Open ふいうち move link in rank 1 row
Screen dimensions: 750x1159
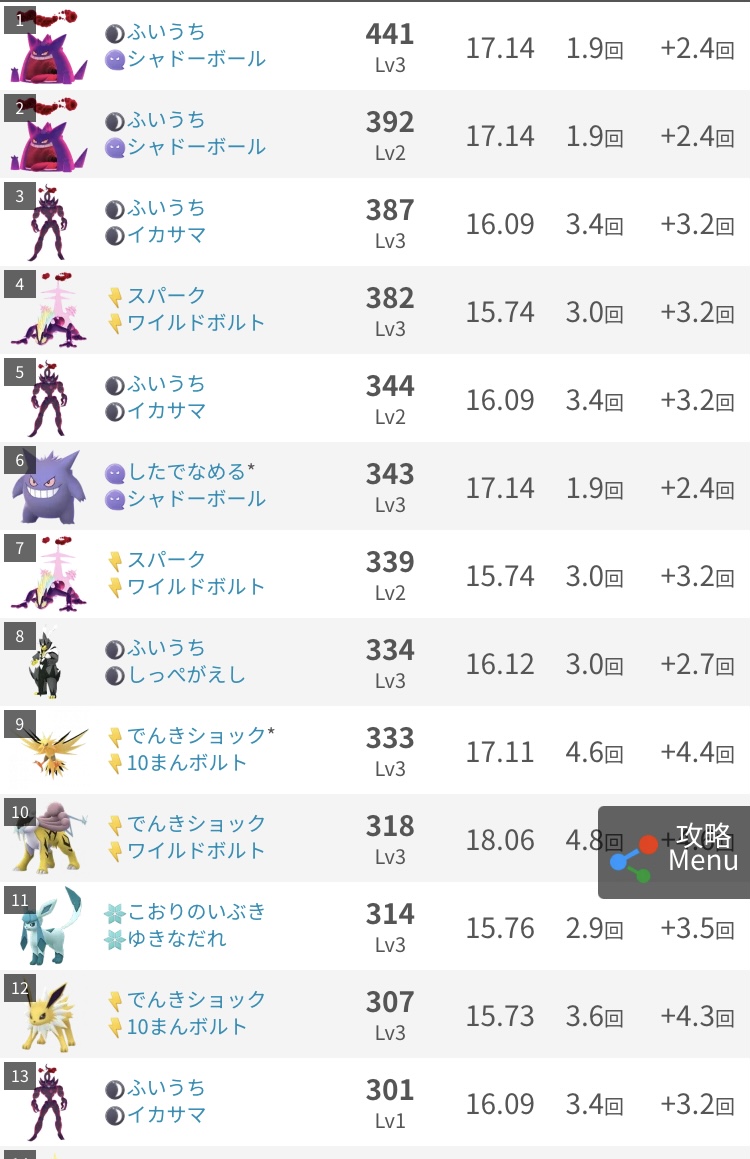pyautogui.click(x=166, y=32)
